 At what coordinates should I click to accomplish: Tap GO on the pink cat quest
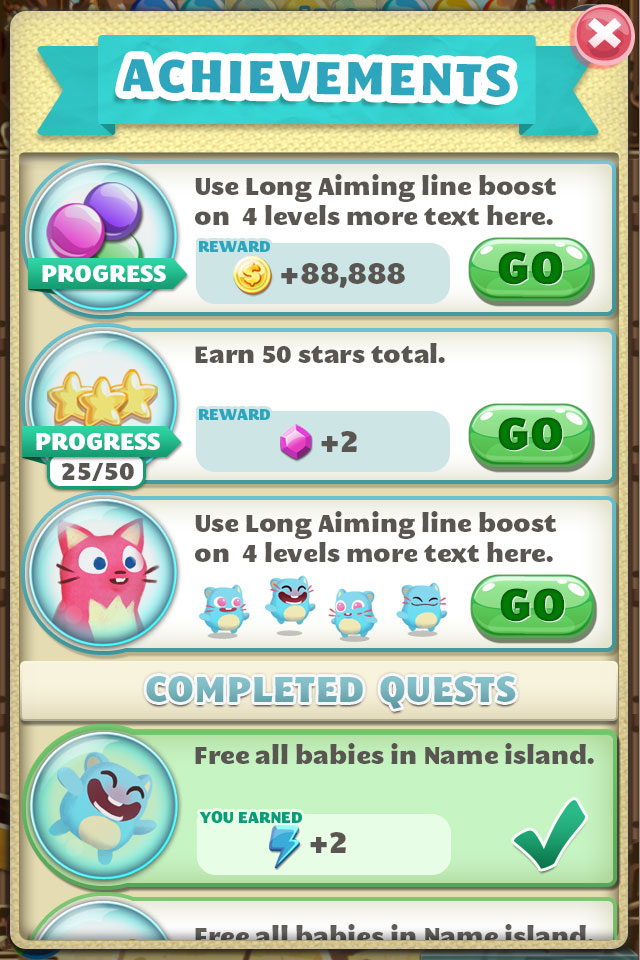(531, 606)
